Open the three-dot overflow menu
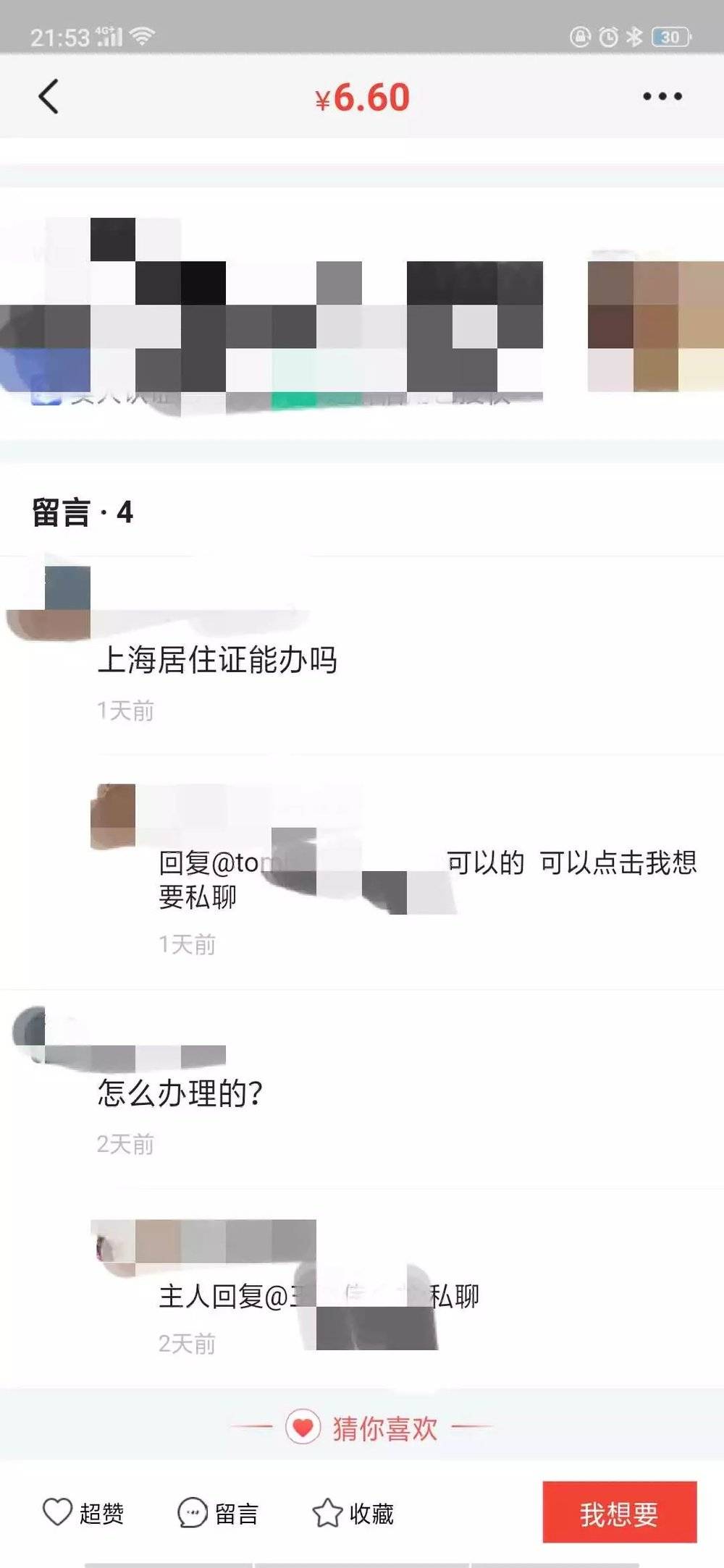 pyautogui.click(x=662, y=96)
